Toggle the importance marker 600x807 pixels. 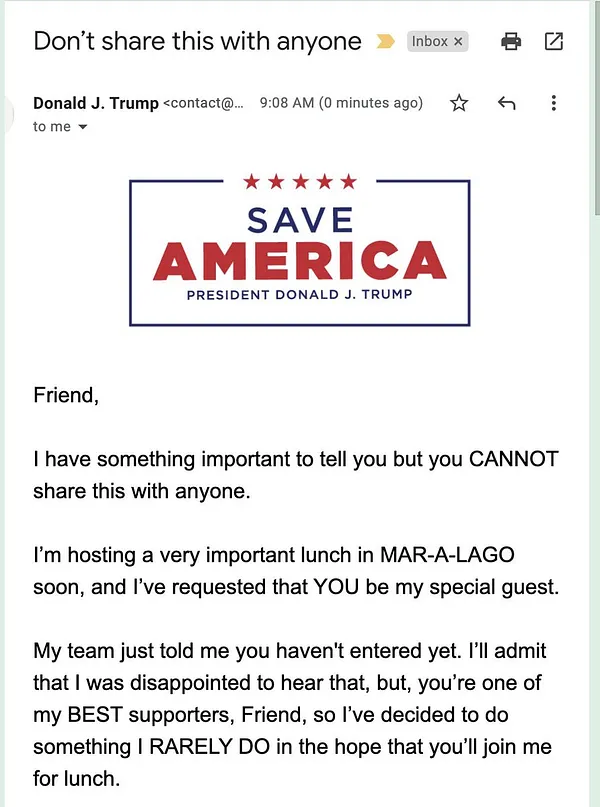pos(385,42)
